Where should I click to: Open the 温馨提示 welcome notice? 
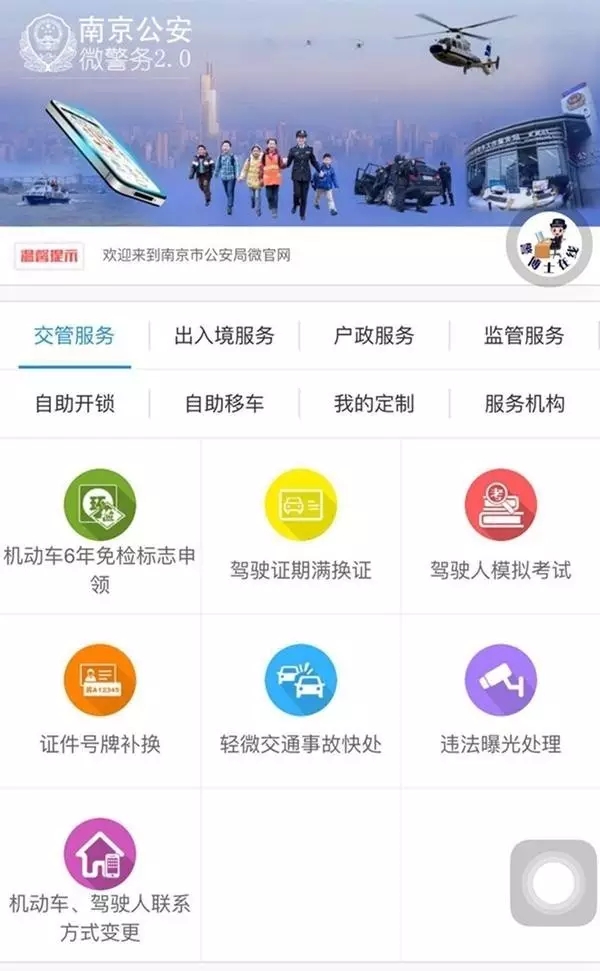click(x=52, y=256)
